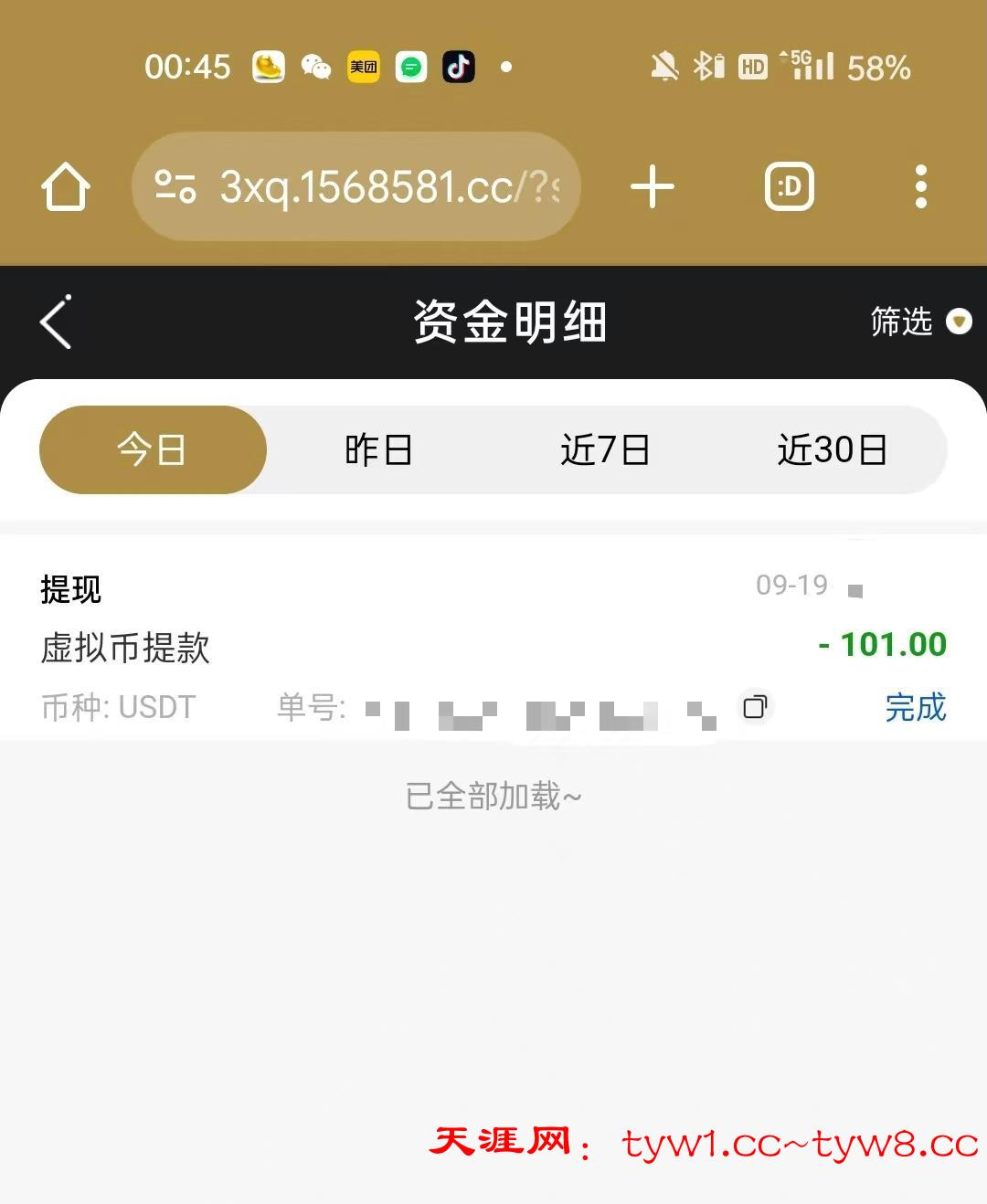Screen dimensions: 987x1204
Task: Open the browser overflow menu
Action: [920, 187]
